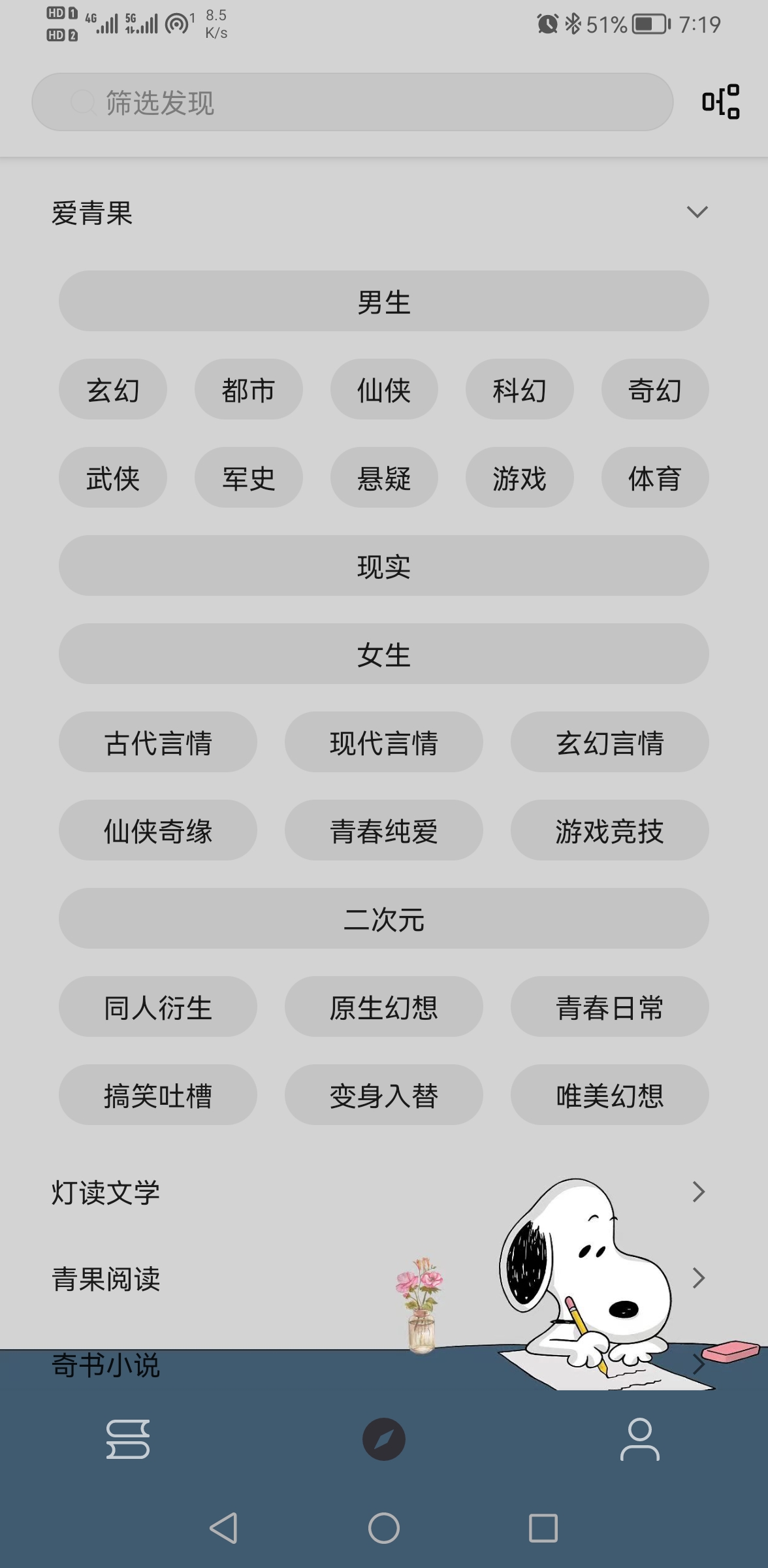The image size is (768, 1568).
Task: Collapse the 爱青果 section
Action: pyautogui.click(x=697, y=212)
